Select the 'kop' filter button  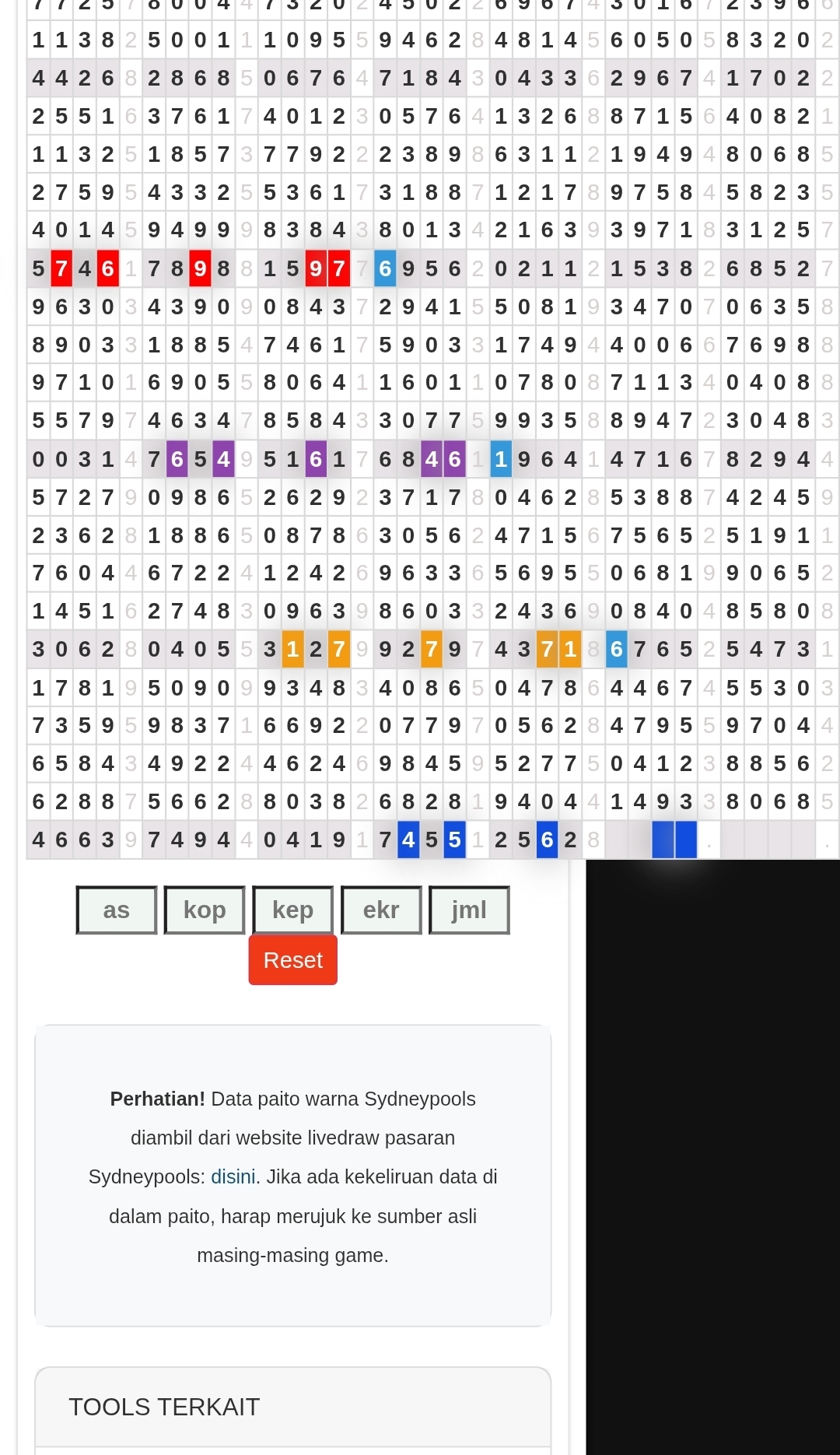(205, 910)
